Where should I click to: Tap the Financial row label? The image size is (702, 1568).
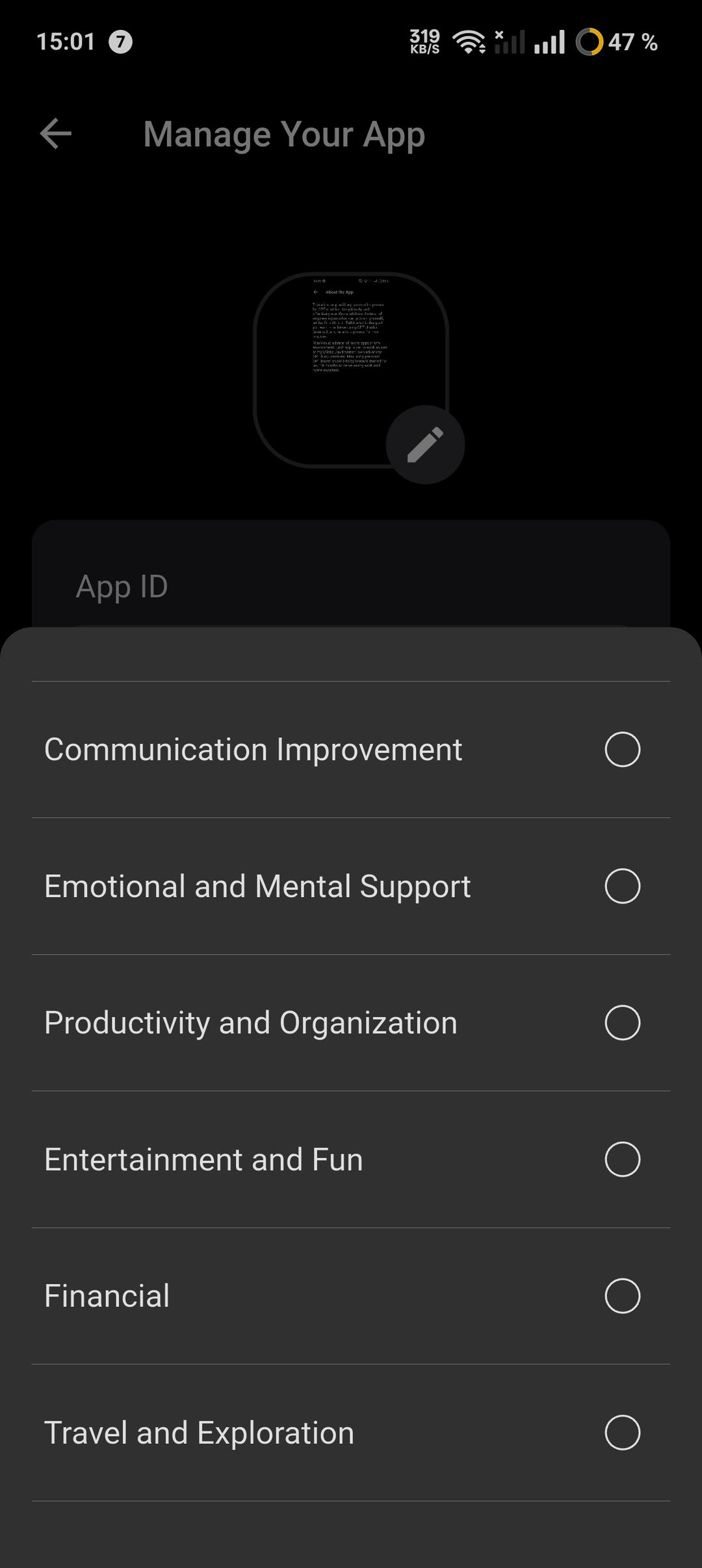(x=106, y=1296)
